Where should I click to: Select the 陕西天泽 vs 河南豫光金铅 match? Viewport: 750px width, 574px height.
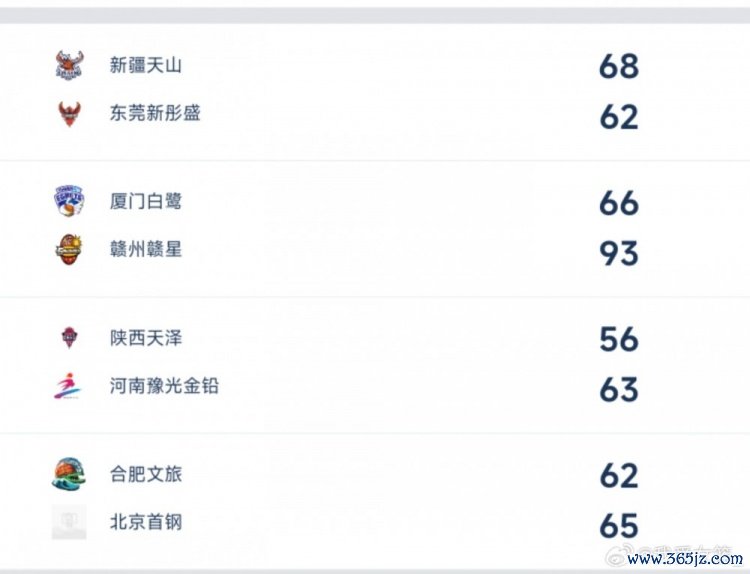375,363
